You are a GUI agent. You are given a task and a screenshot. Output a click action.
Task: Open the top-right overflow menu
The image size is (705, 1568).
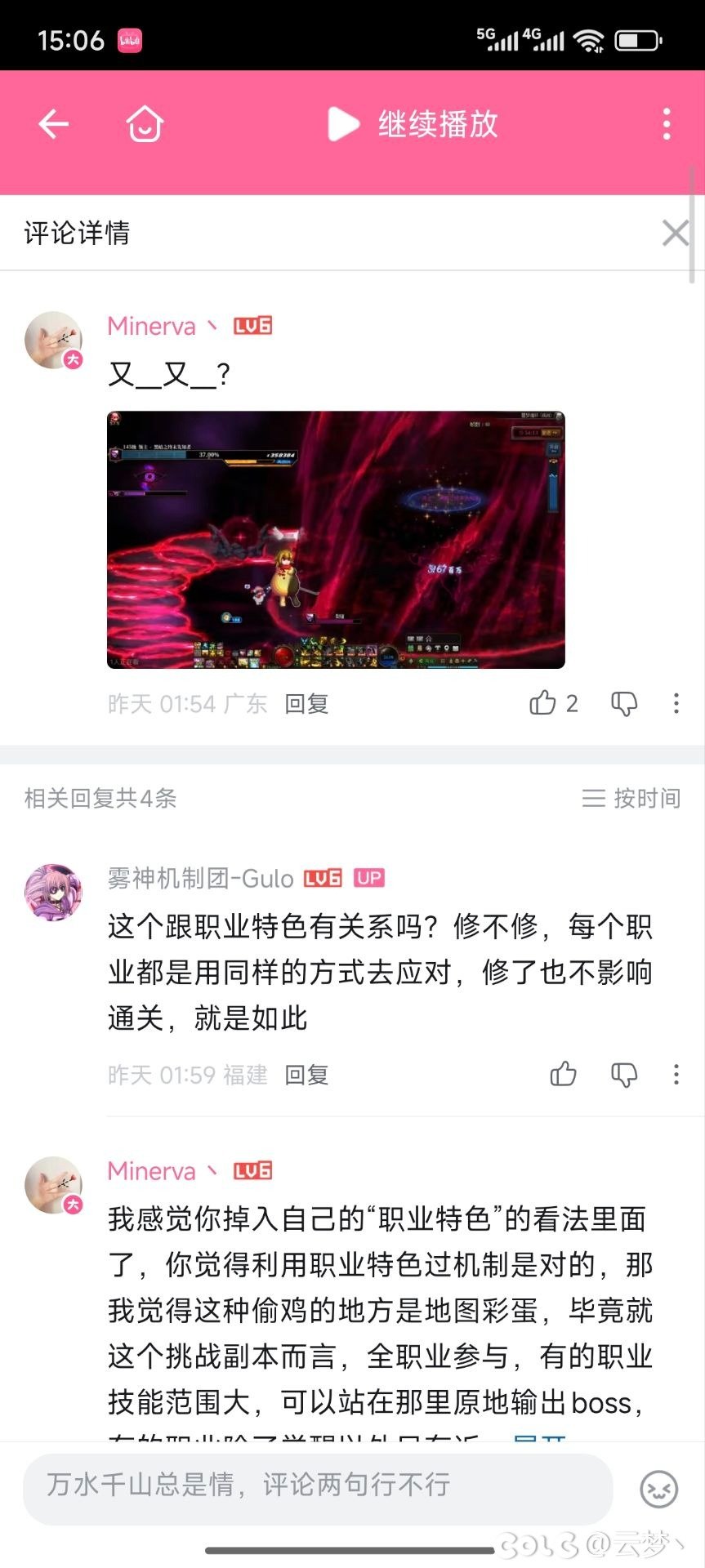coord(667,124)
